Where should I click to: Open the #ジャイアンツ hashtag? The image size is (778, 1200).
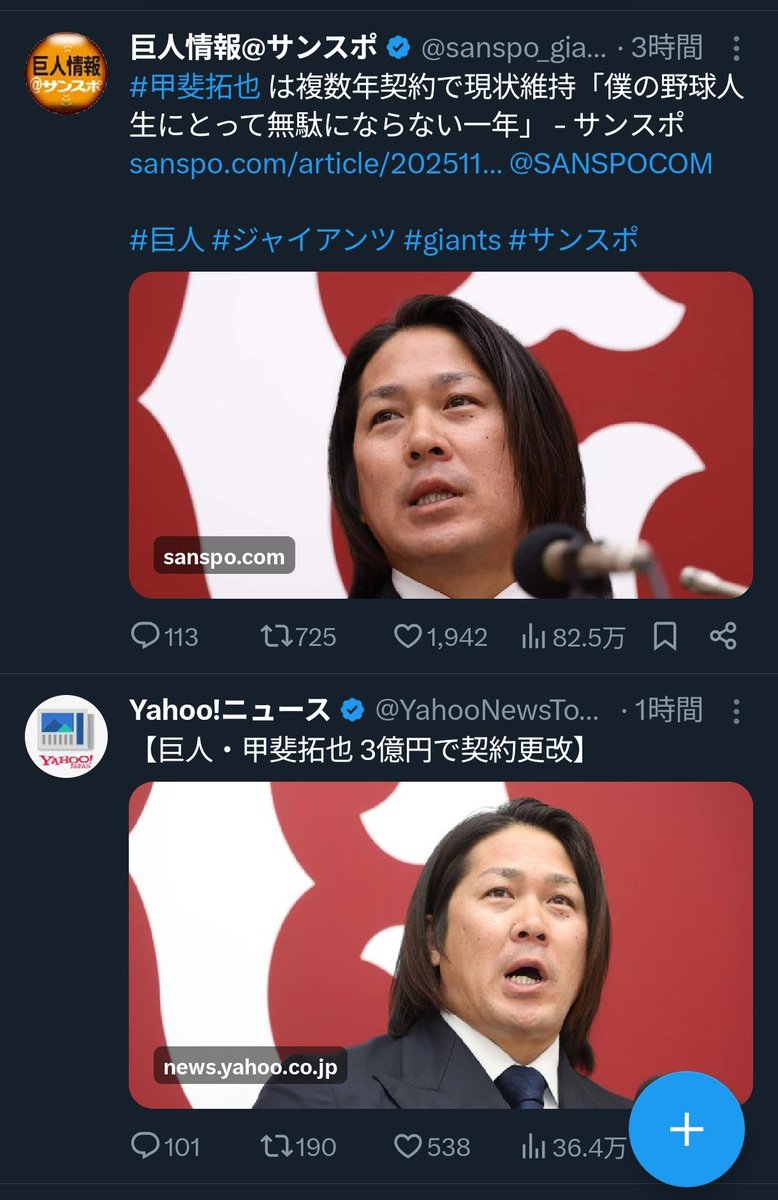tap(305, 239)
